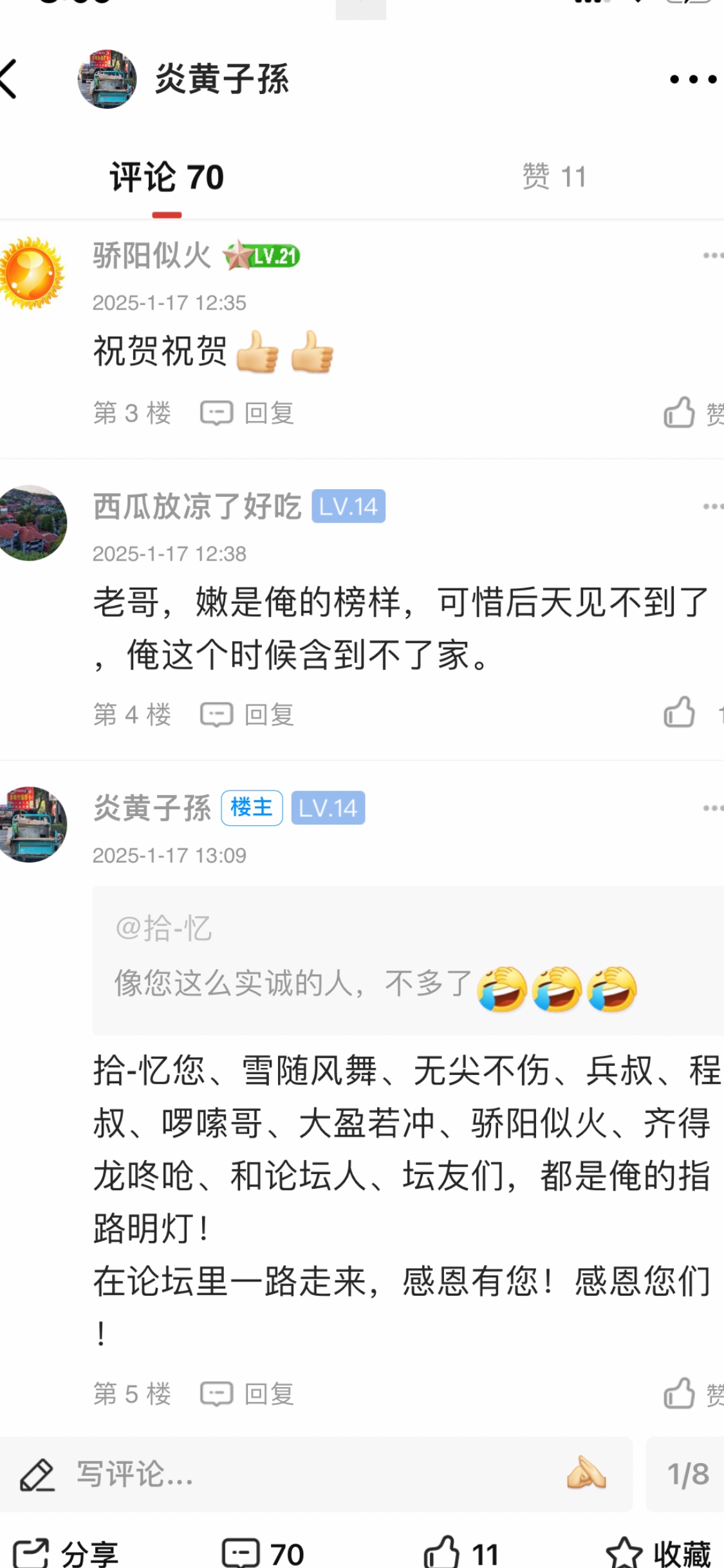Open the 1/8 page selector
The image size is (724, 1568).
687,1474
